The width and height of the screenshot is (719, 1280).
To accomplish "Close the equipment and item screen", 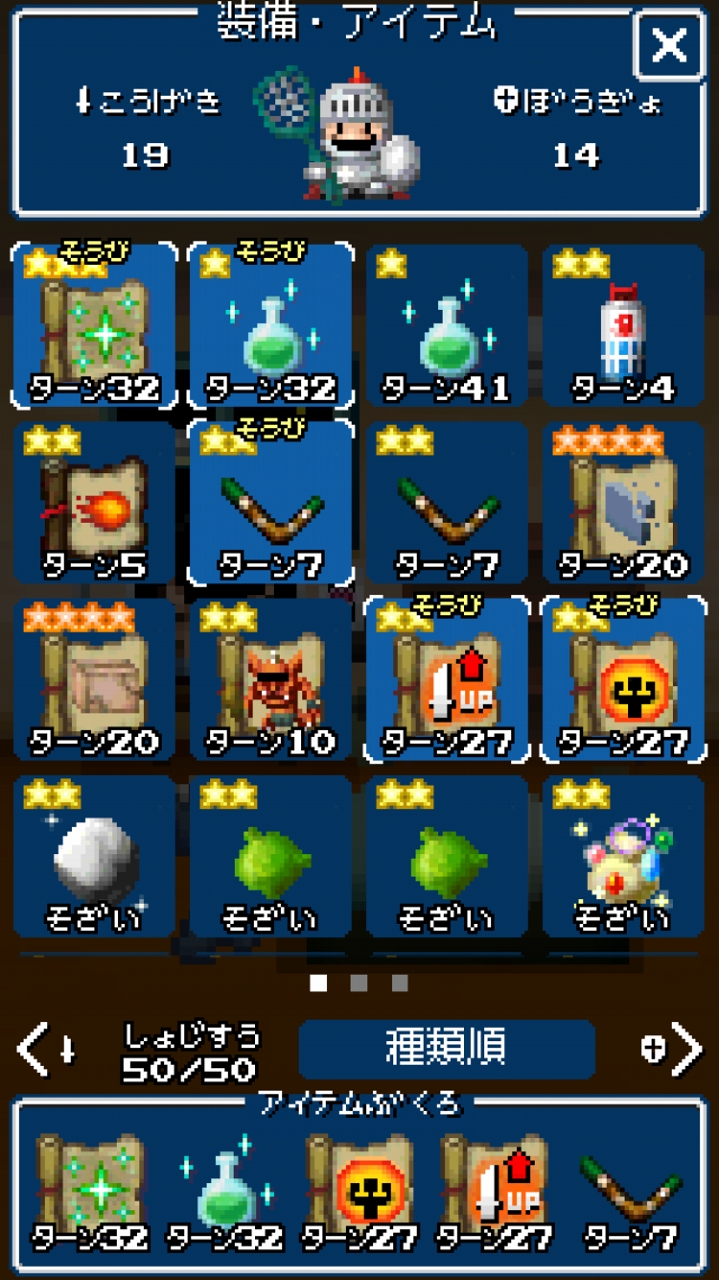I will point(669,46).
